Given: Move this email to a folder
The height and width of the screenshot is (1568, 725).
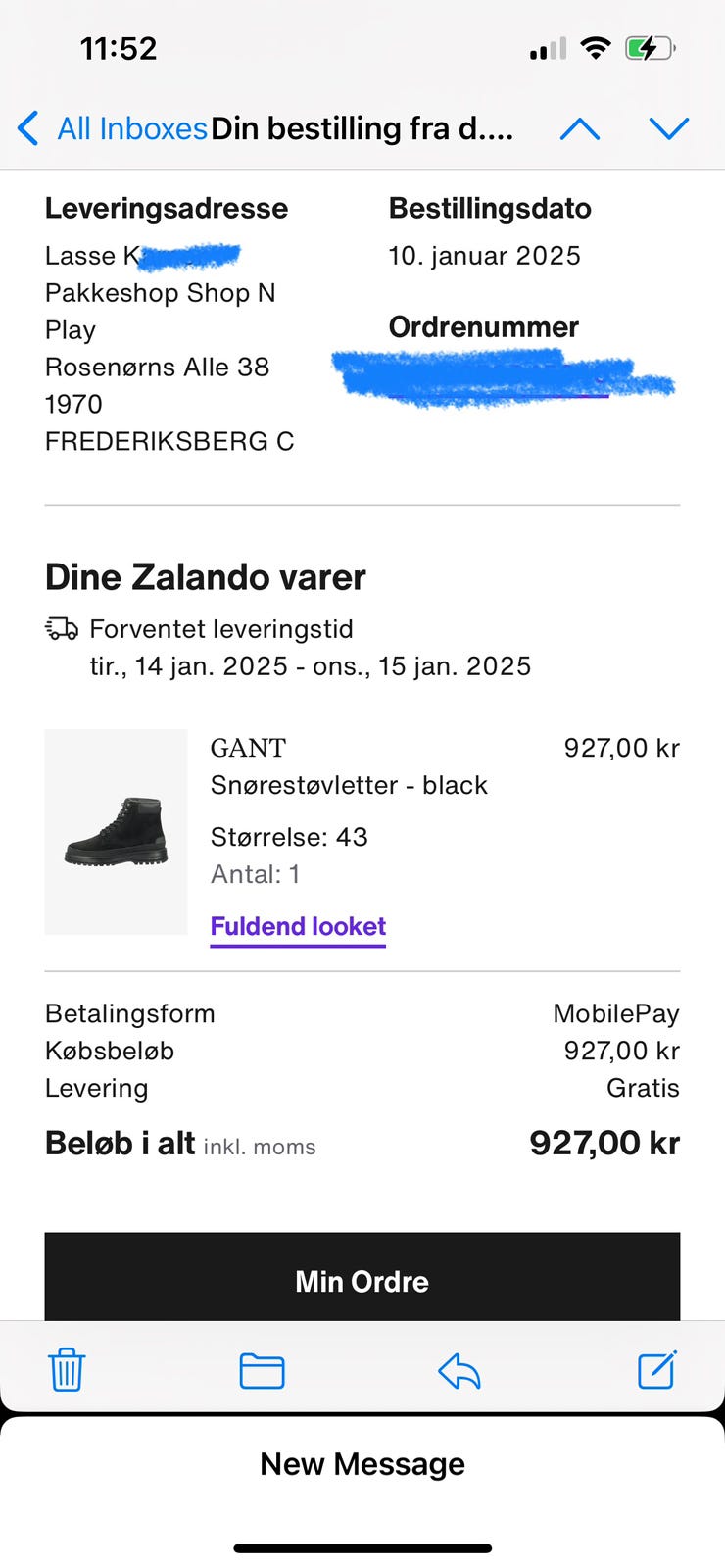Looking at the screenshot, I should pyautogui.click(x=263, y=1370).
